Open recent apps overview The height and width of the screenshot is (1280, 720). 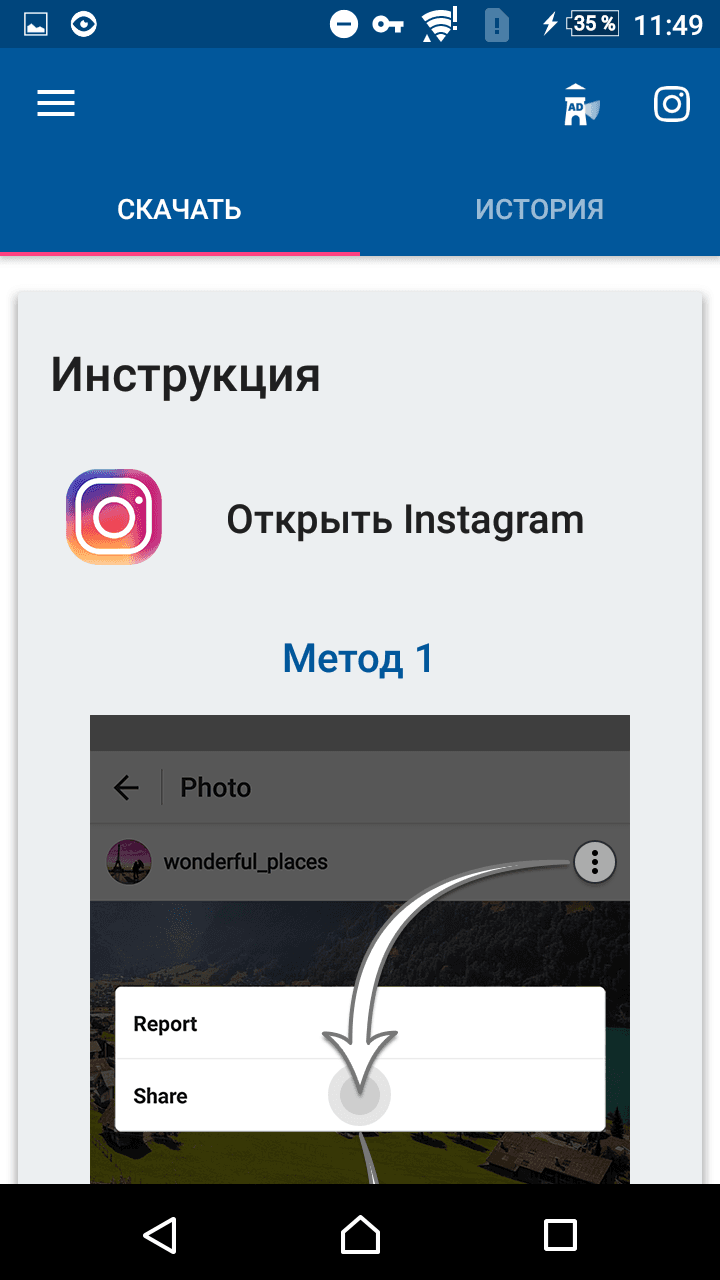click(560, 1234)
